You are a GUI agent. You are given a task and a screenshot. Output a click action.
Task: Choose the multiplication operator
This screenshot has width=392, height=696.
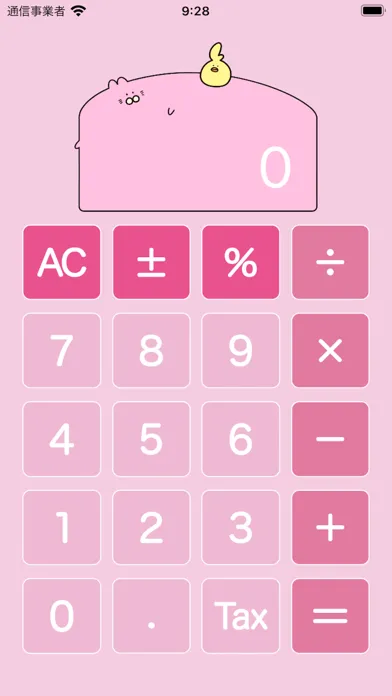tap(330, 351)
